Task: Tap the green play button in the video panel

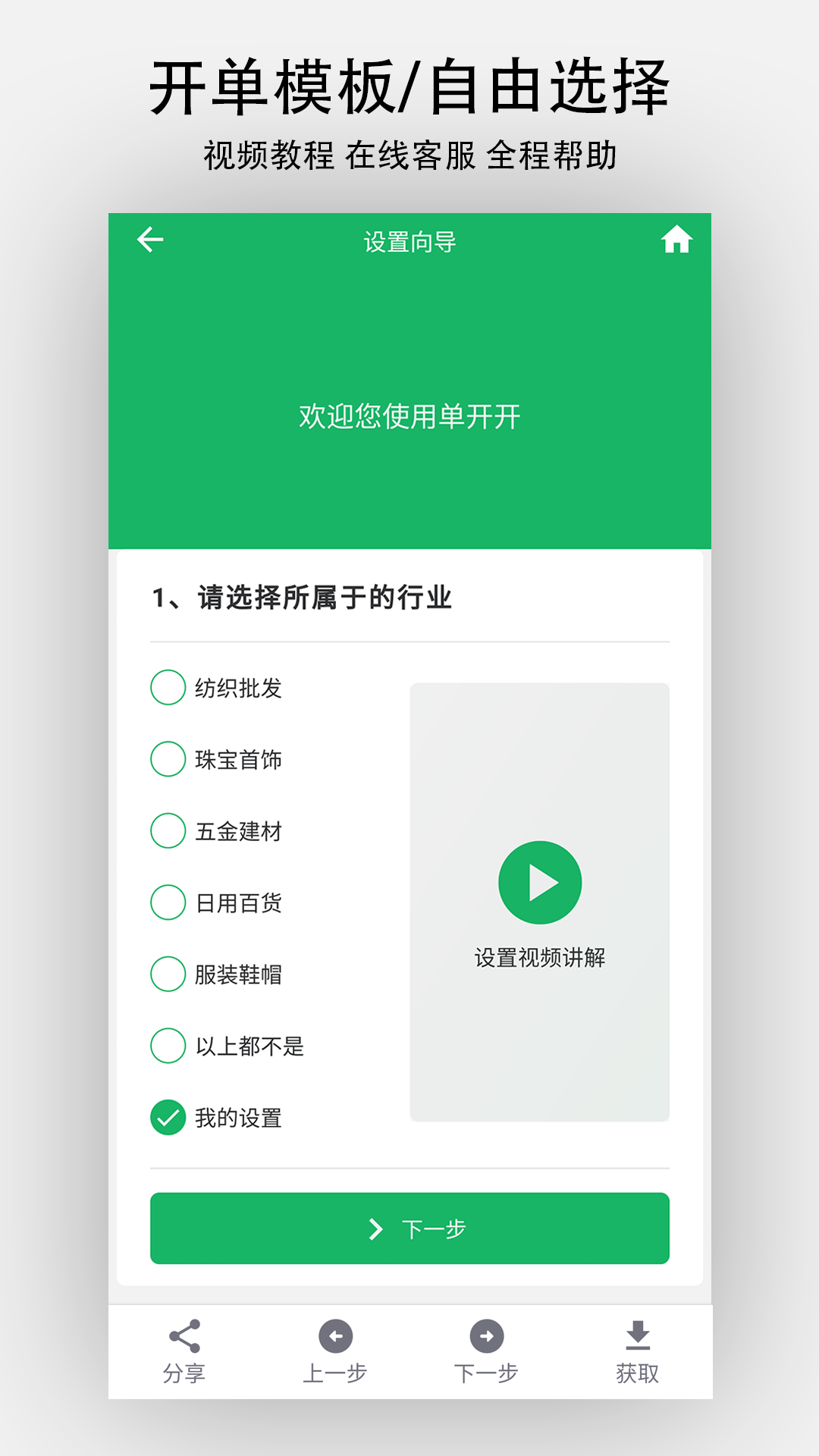Action: click(x=539, y=880)
